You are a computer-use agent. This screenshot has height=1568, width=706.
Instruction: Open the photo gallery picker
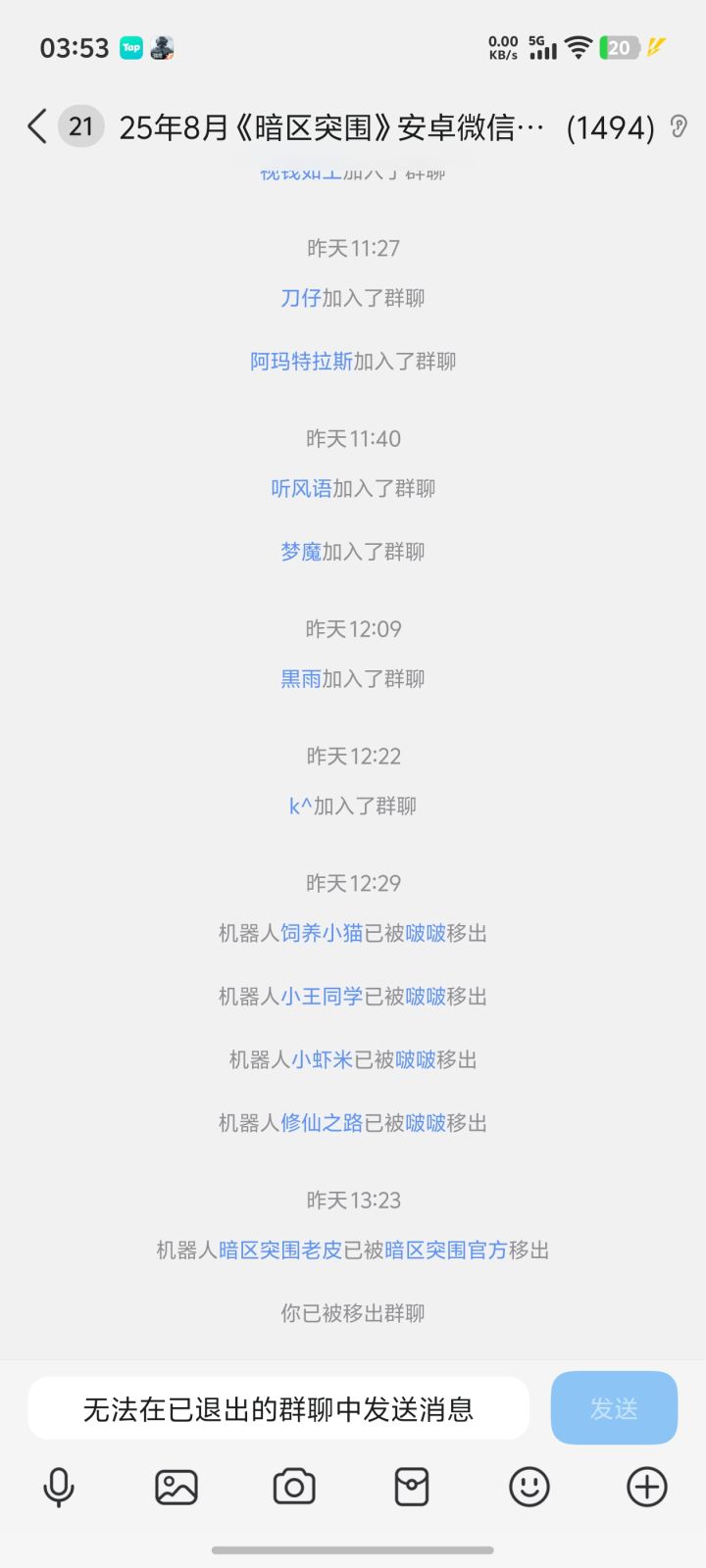[x=176, y=1487]
